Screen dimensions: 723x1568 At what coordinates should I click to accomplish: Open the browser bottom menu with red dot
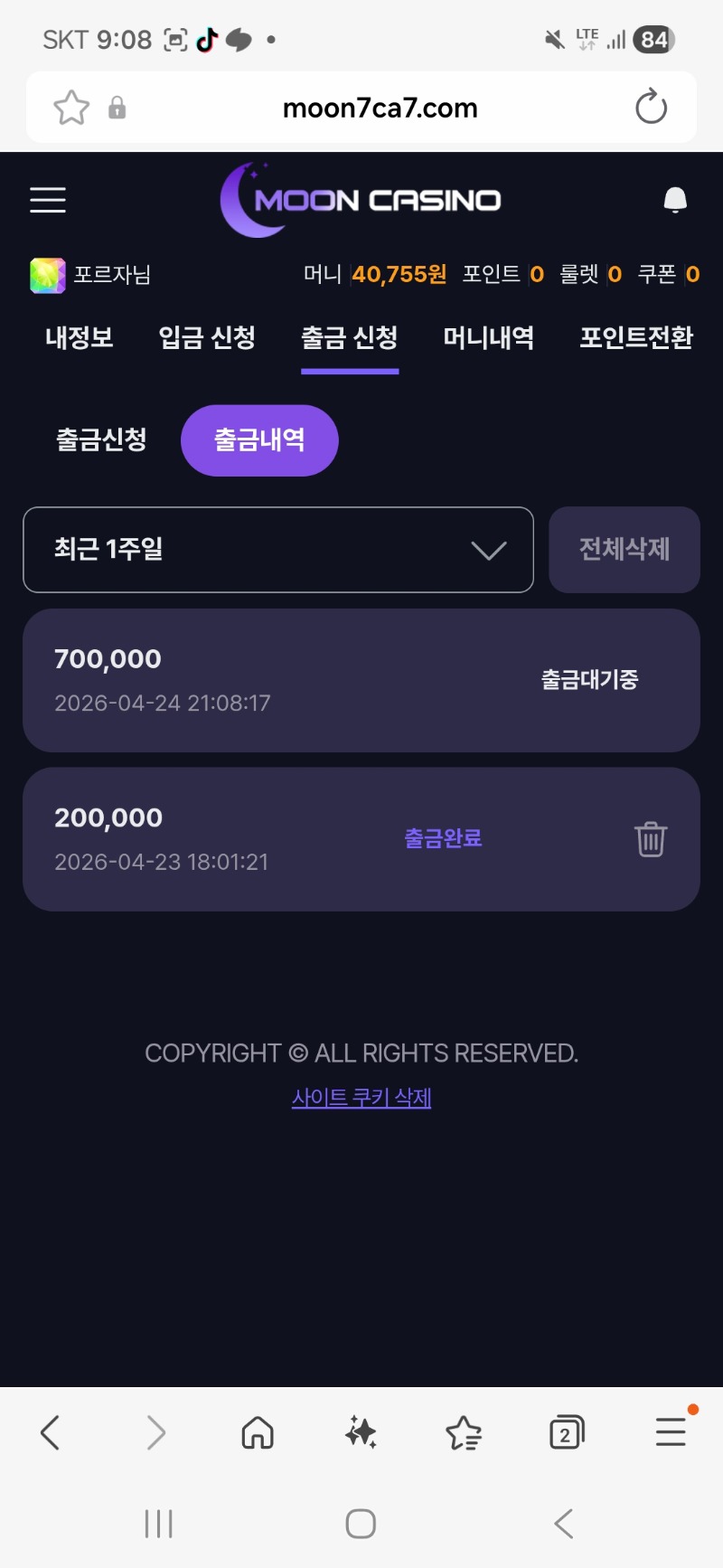(x=670, y=1432)
